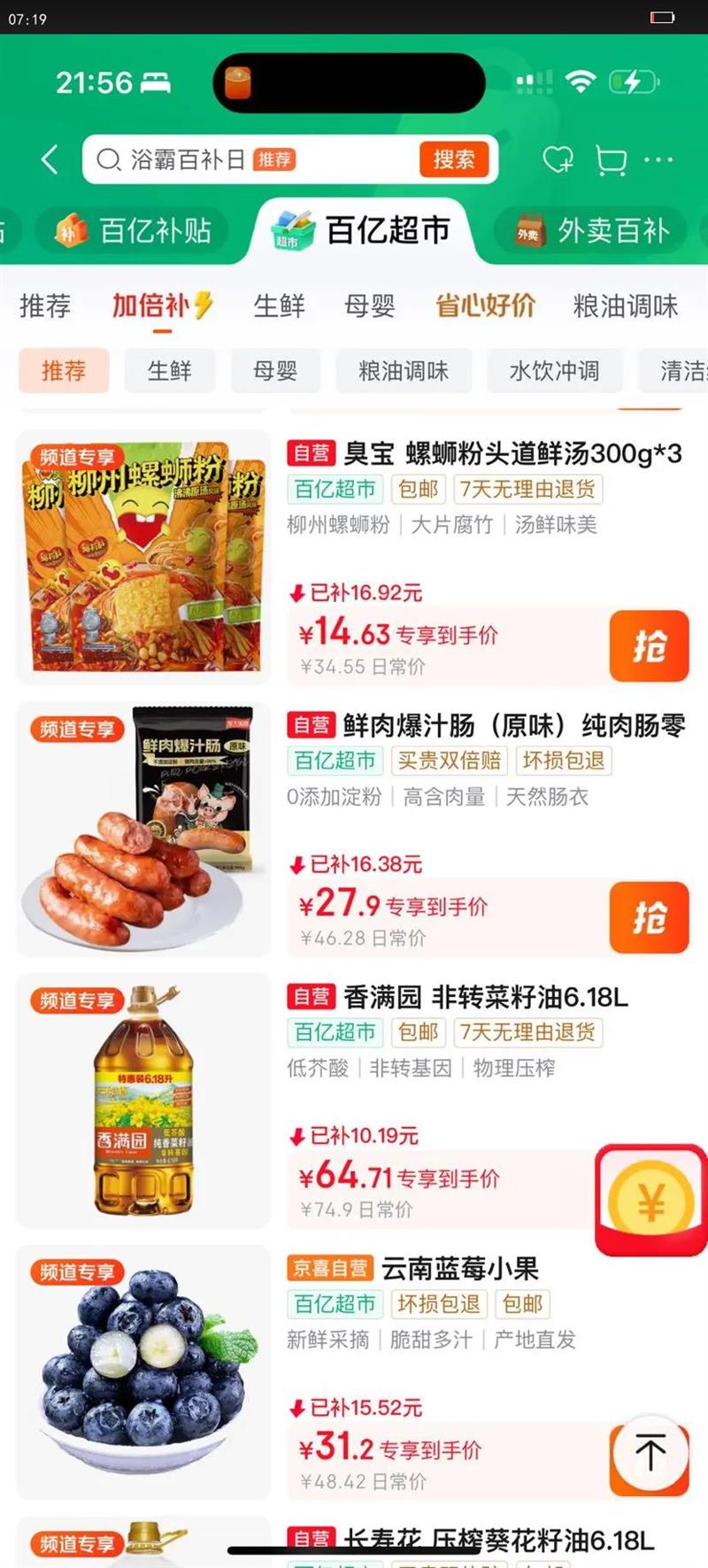Click the magnifier icon in search bar
This screenshot has width=708, height=1568.
pyautogui.click(x=108, y=159)
